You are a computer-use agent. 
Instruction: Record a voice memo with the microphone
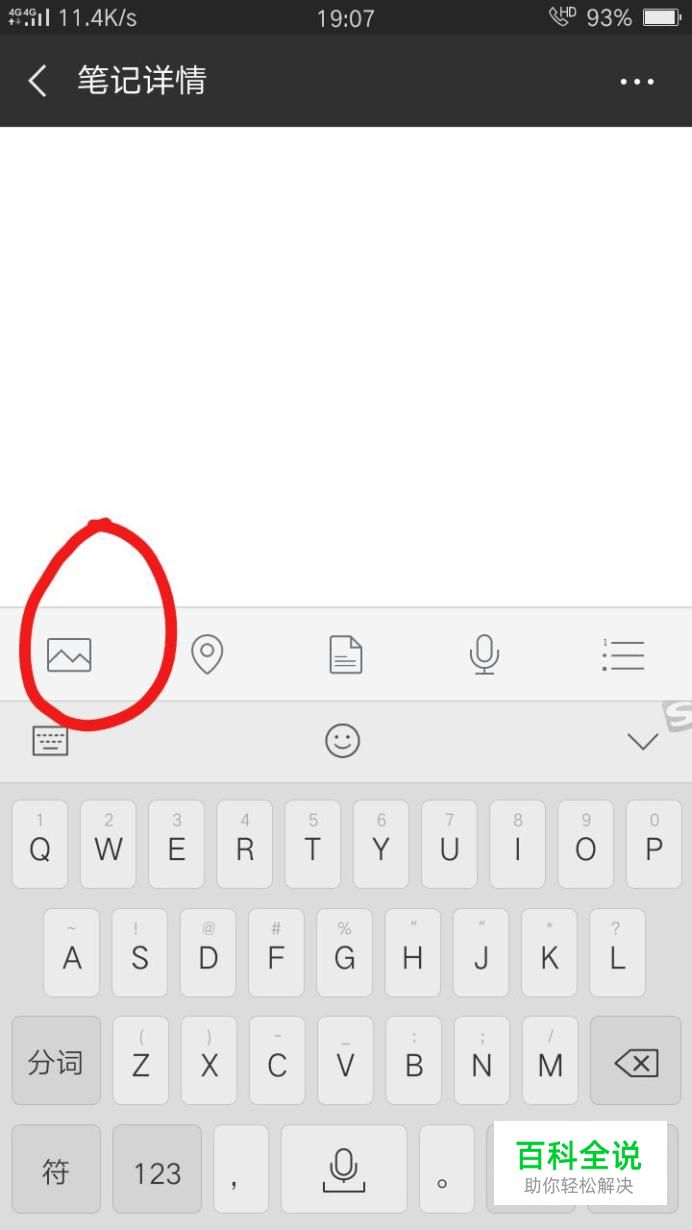click(x=484, y=655)
